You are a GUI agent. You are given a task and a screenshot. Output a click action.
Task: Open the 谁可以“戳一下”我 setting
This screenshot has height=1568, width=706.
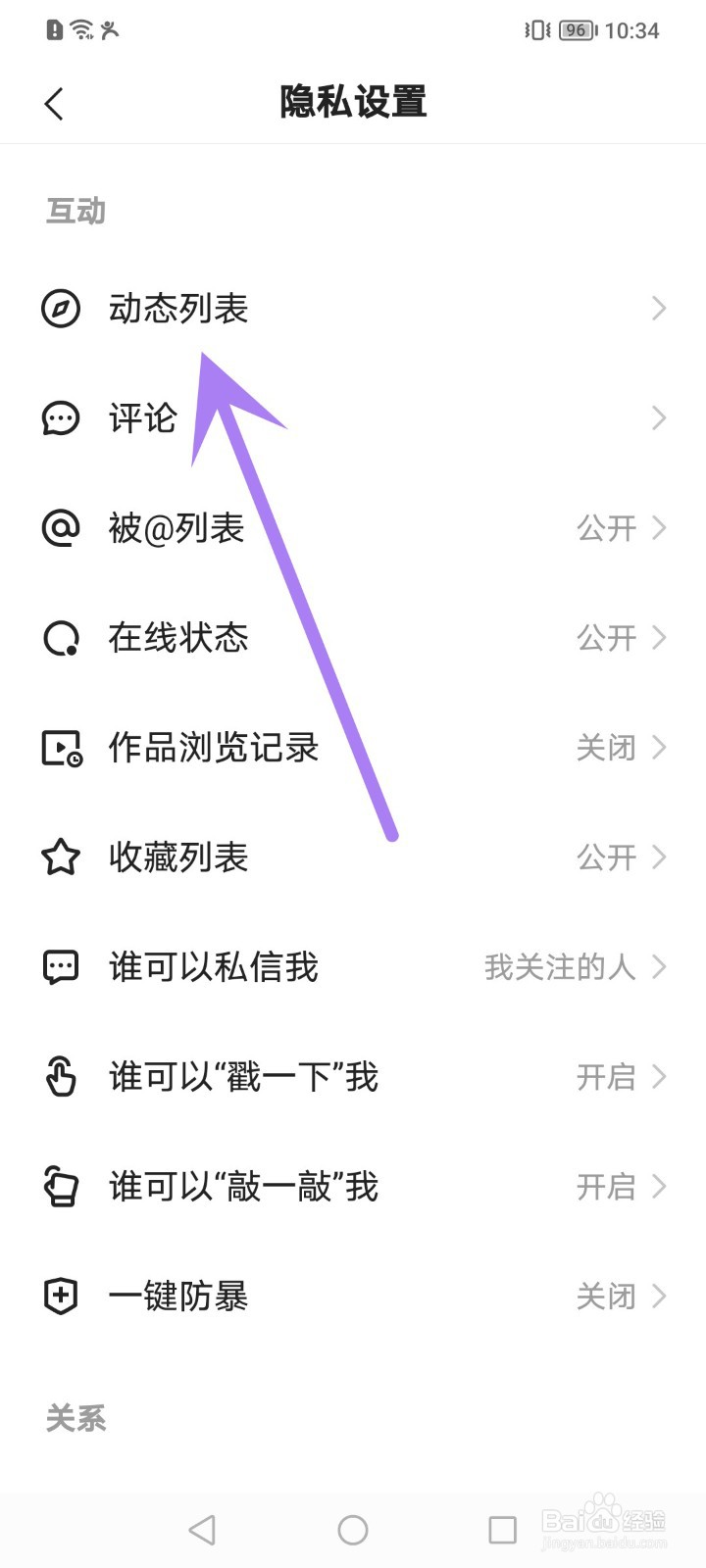(x=353, y=1077)
